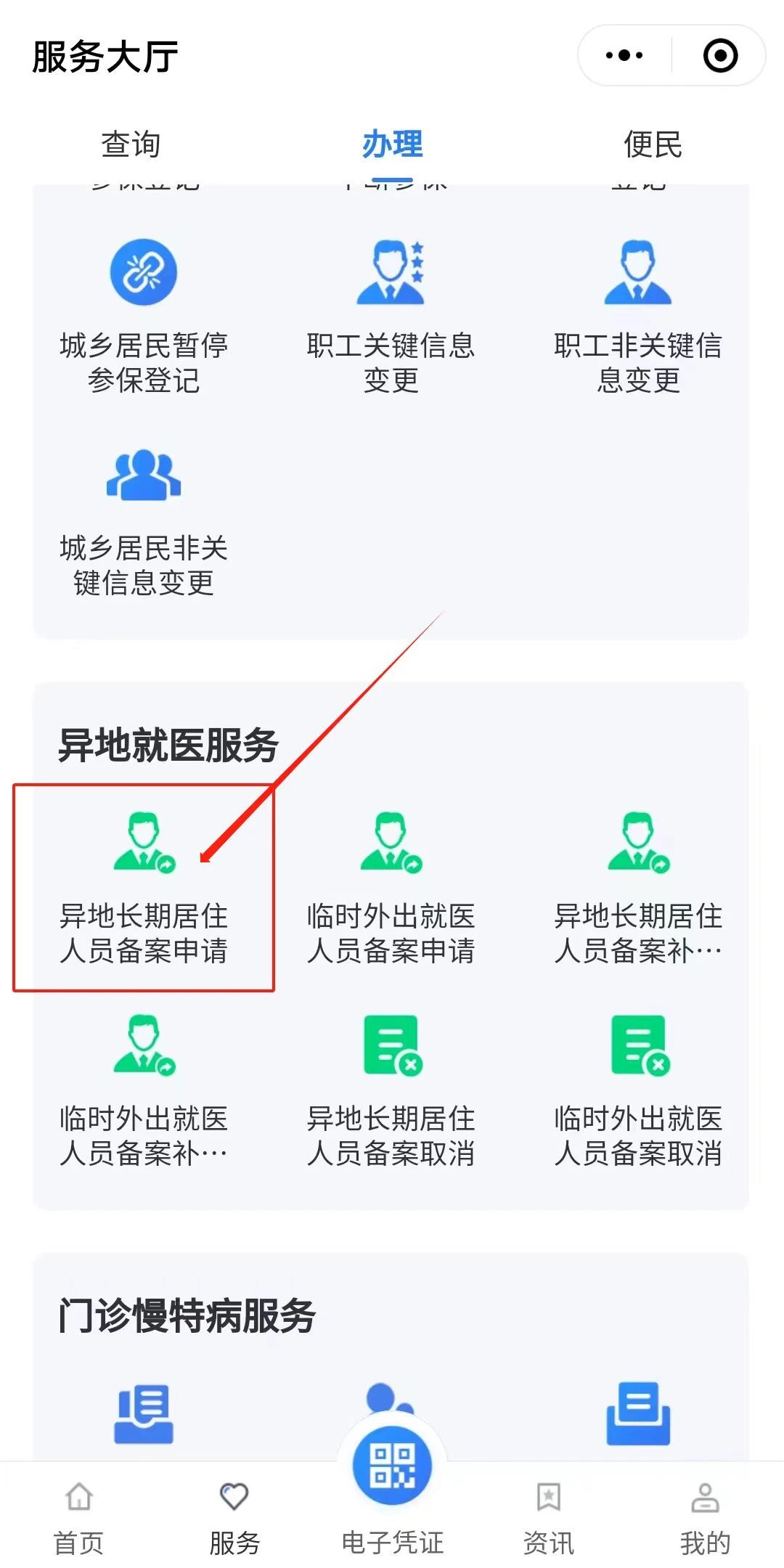Open 职工非关键信息变更
784x1568 pixels.
pos(637,317)
